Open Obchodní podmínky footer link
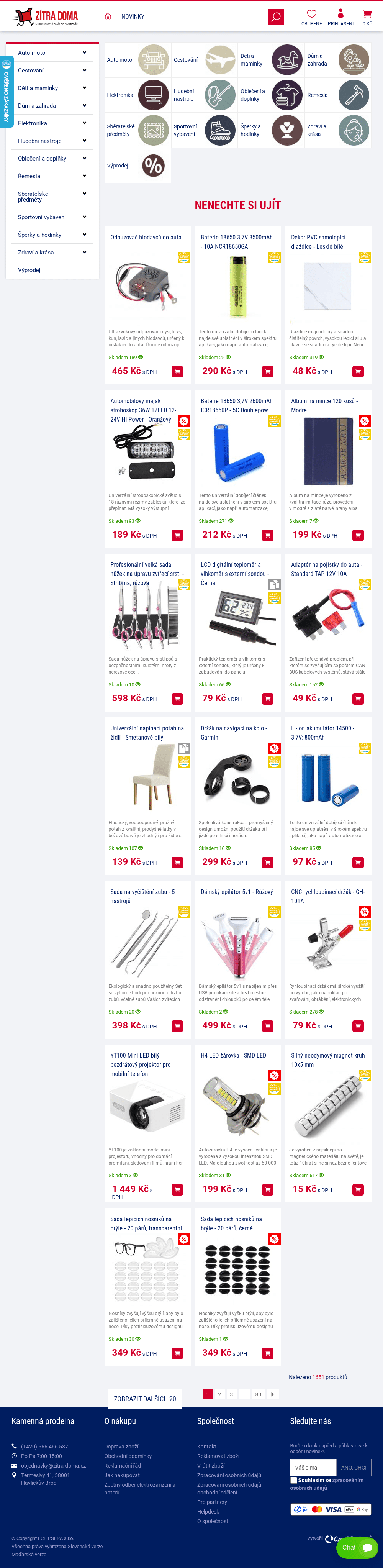This screenshot has height=1568, width=383. tap(128, 1456)
